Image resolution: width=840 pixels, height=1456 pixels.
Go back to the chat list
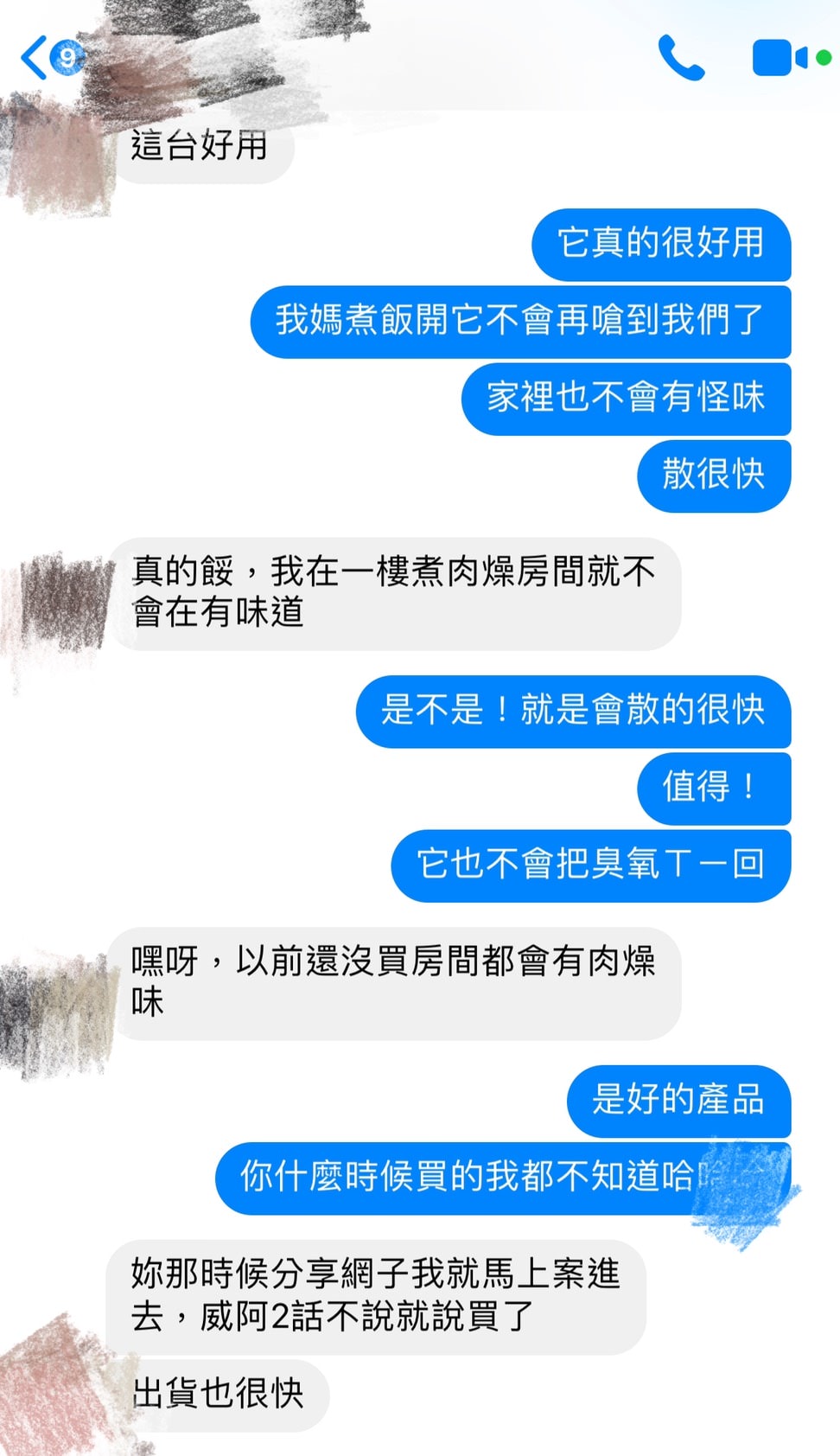coord(36,59)
